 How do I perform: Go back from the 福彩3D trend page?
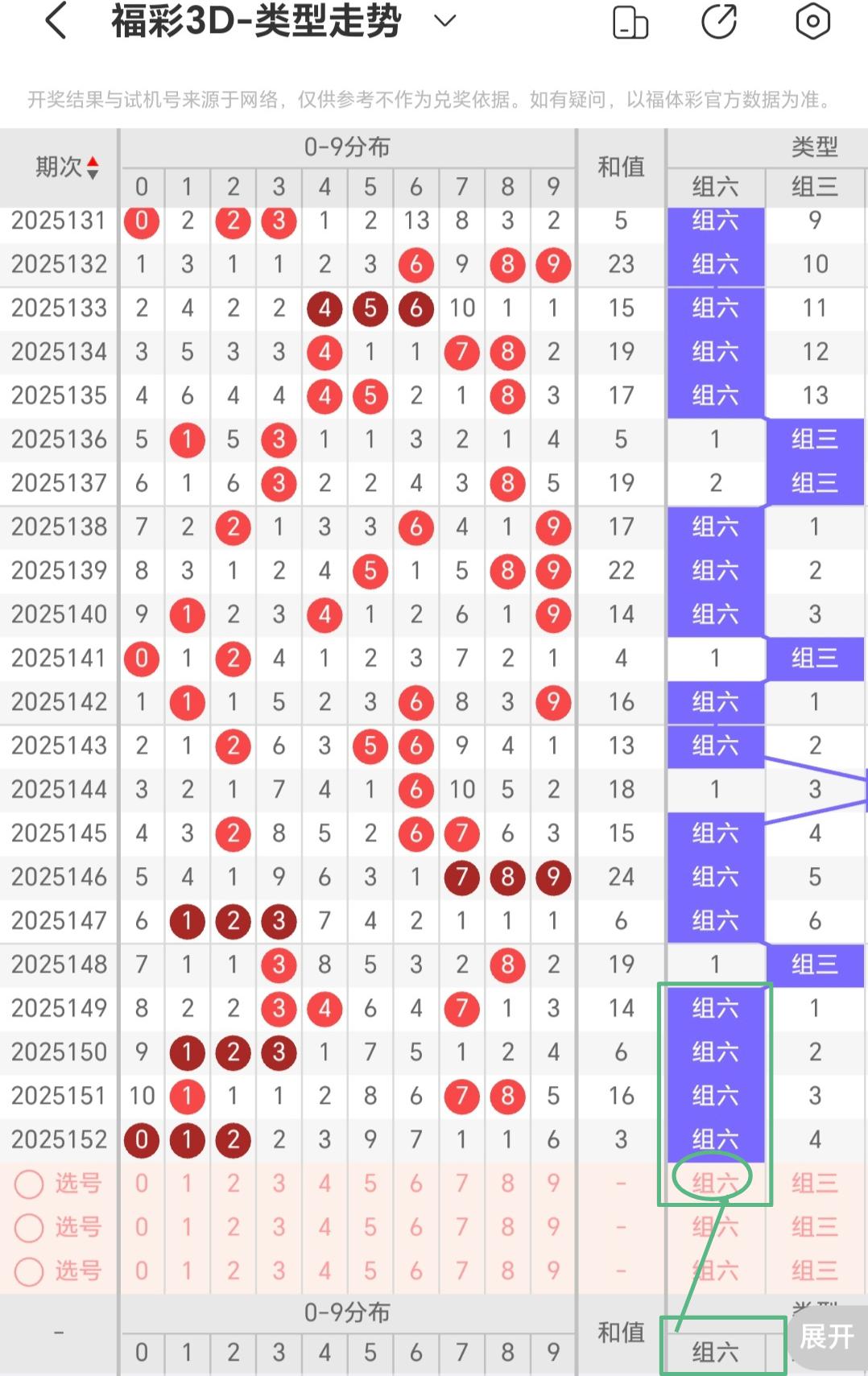55,22
